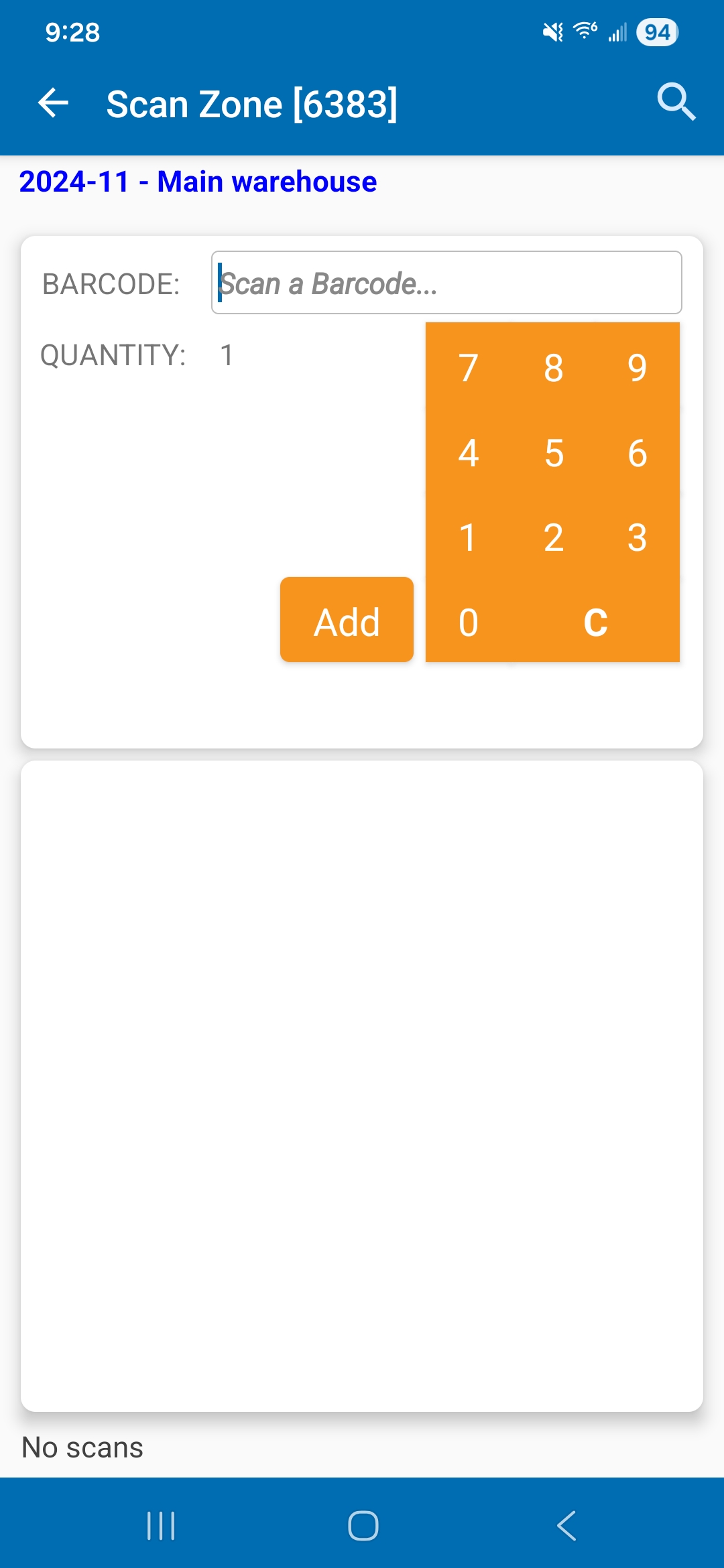
Task: Enter digit 9 on the keypad
Action: point(637,367)
